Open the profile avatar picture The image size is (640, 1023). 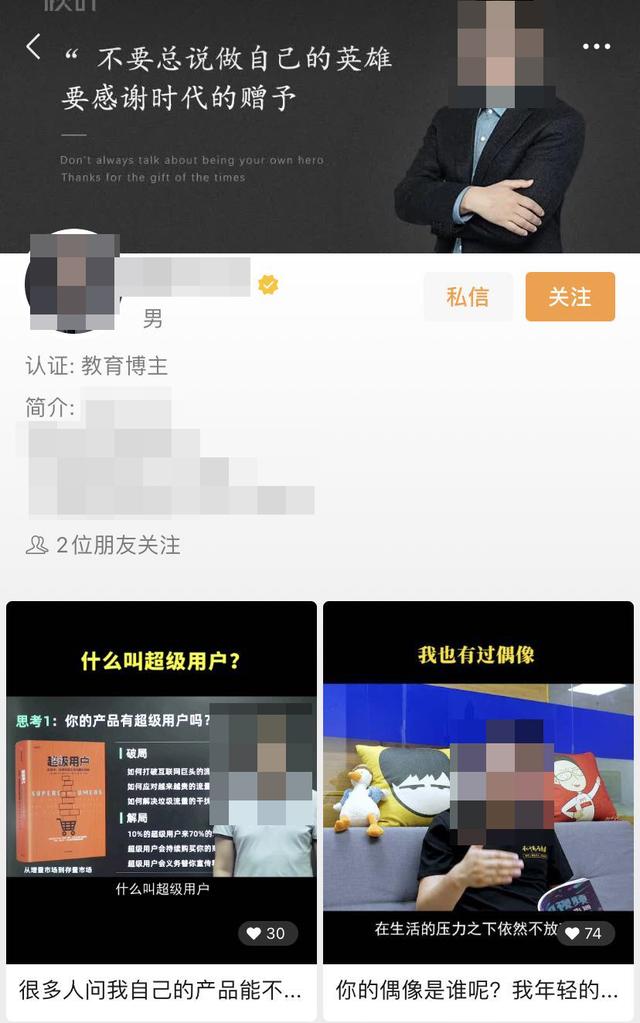[72, 282]
